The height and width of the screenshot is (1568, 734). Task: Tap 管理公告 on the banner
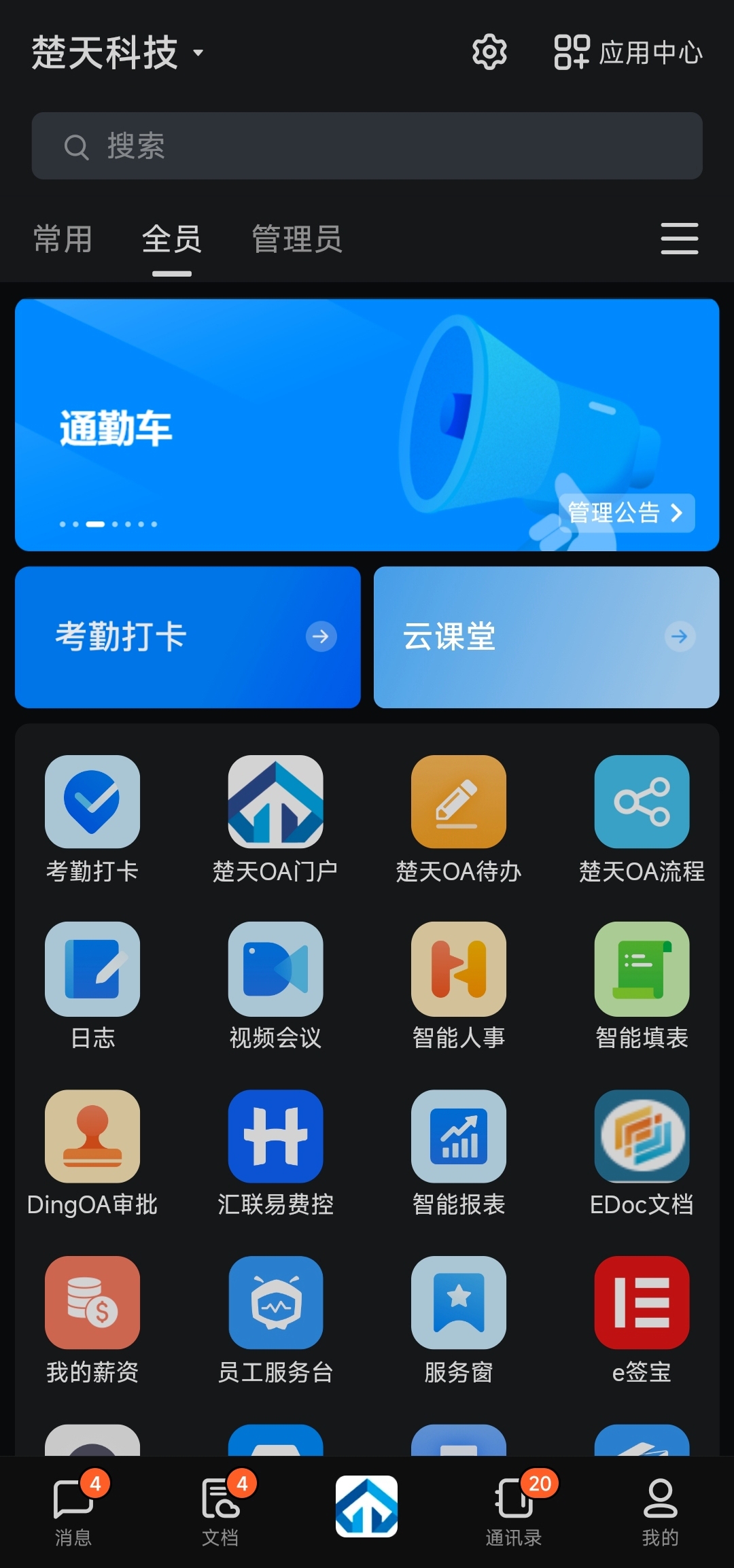coord(625,512)
